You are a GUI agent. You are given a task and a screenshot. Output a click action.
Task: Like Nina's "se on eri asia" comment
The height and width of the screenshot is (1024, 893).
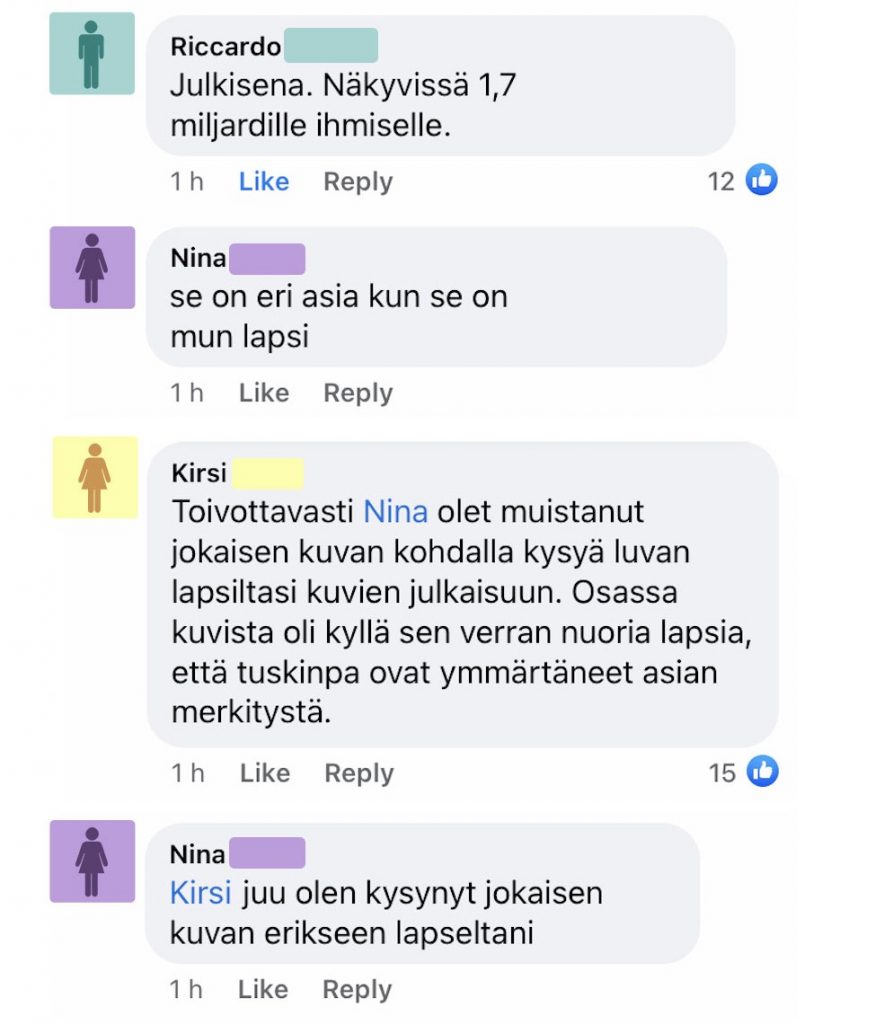click(x=264, y=393)
